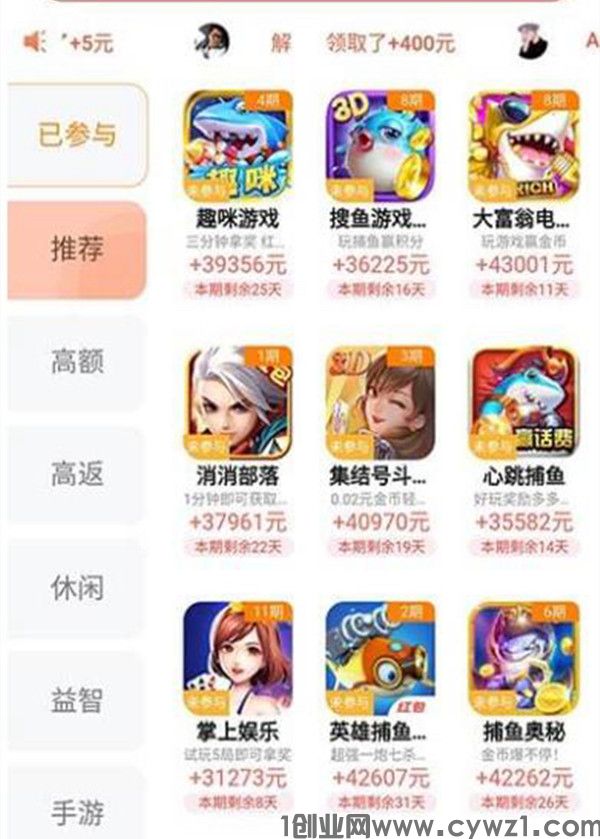This screenshot has height=839, width=600.
Task: Open the 已参与 category
Action: point(77,135)
